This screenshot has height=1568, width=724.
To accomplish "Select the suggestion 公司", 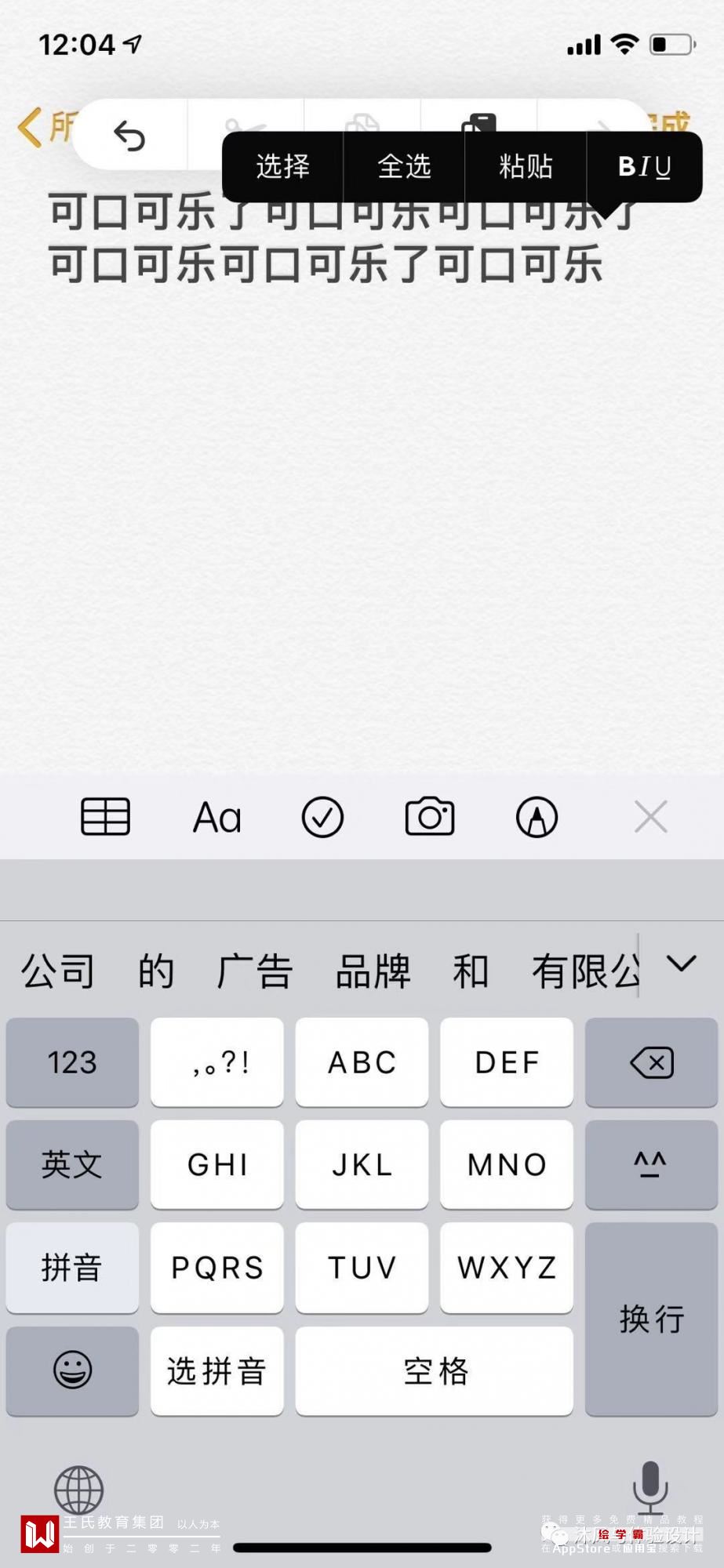I will click(x=57, y=971).
